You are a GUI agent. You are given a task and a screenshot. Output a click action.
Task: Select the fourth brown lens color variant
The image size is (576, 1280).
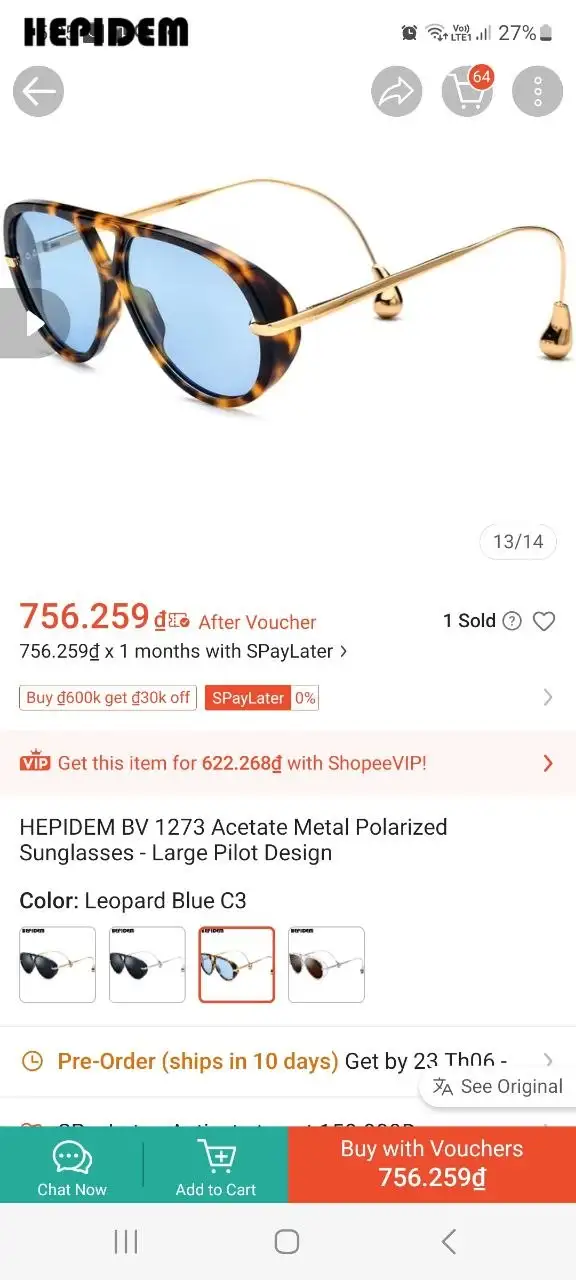(326, 964)
